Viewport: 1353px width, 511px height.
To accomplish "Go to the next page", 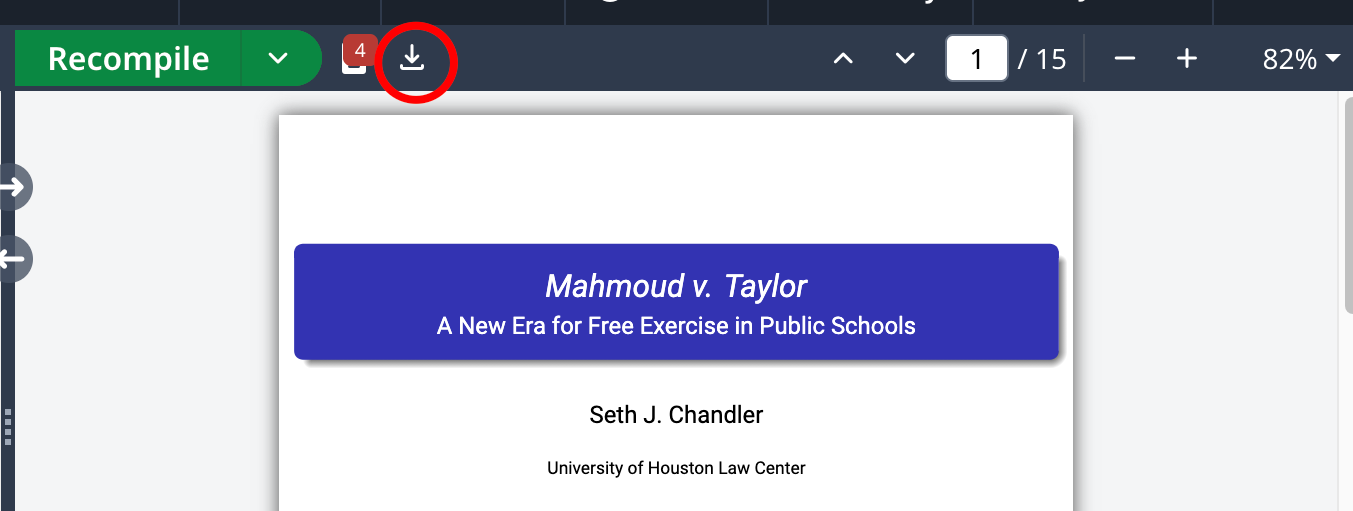I will point(905,59).
